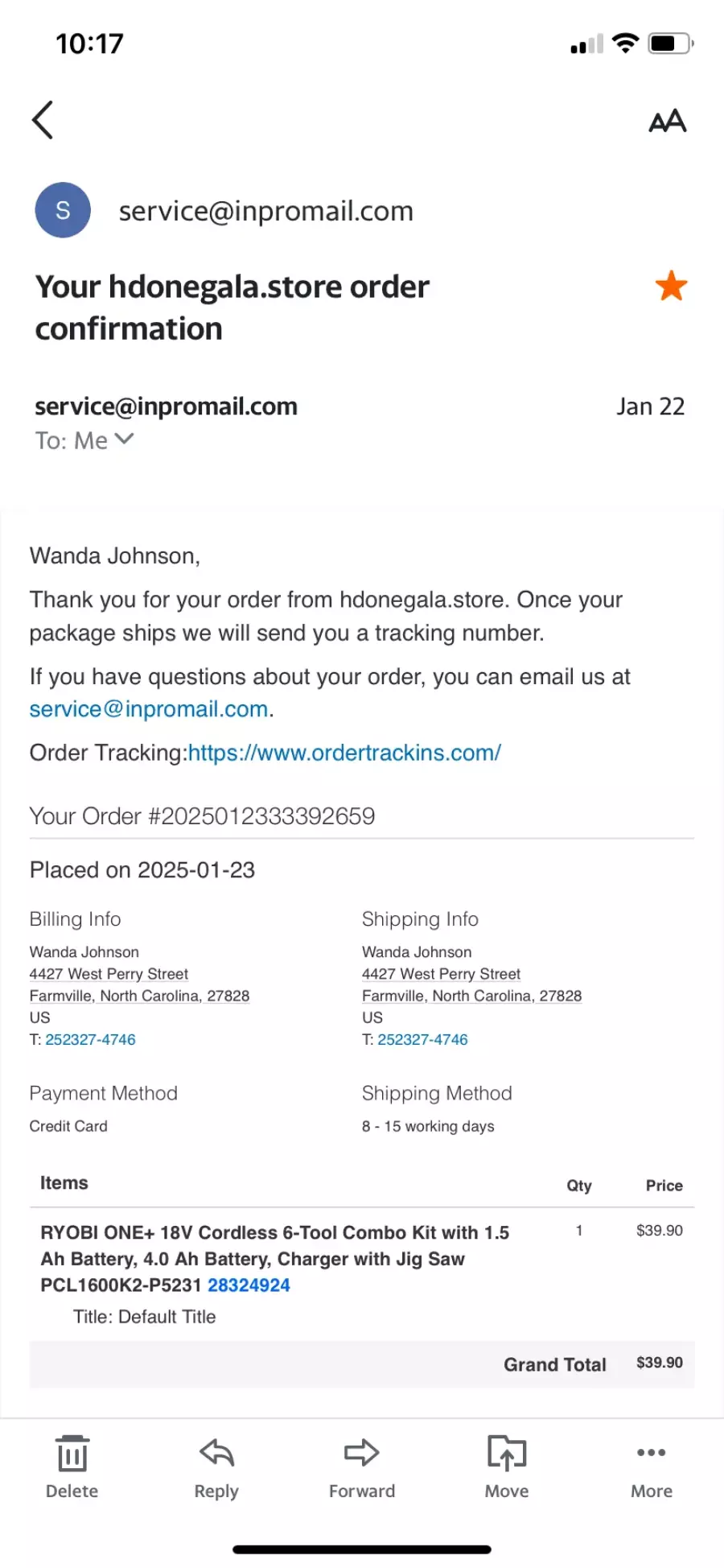Tap the 28324924 product number link

[x=249, y=1285]
